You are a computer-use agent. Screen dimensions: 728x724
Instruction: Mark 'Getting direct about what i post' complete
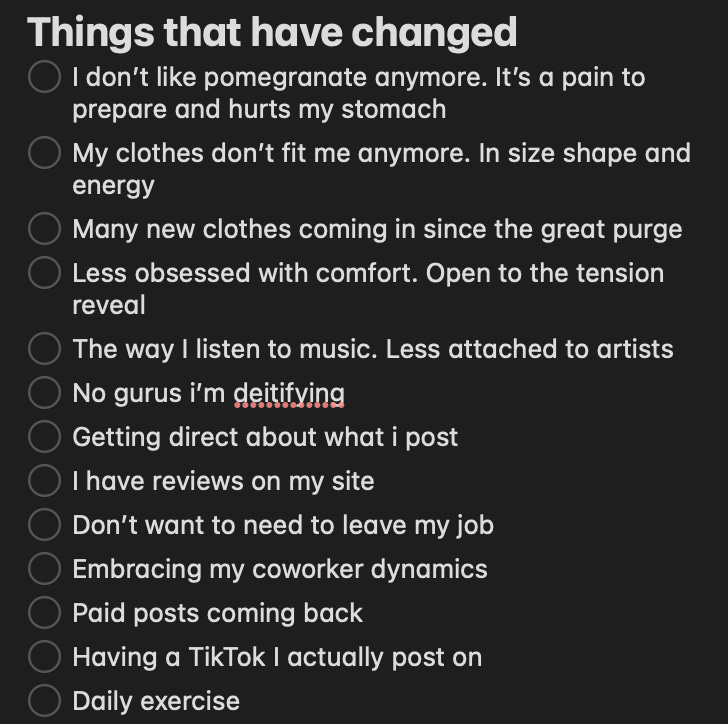(45, 437)
